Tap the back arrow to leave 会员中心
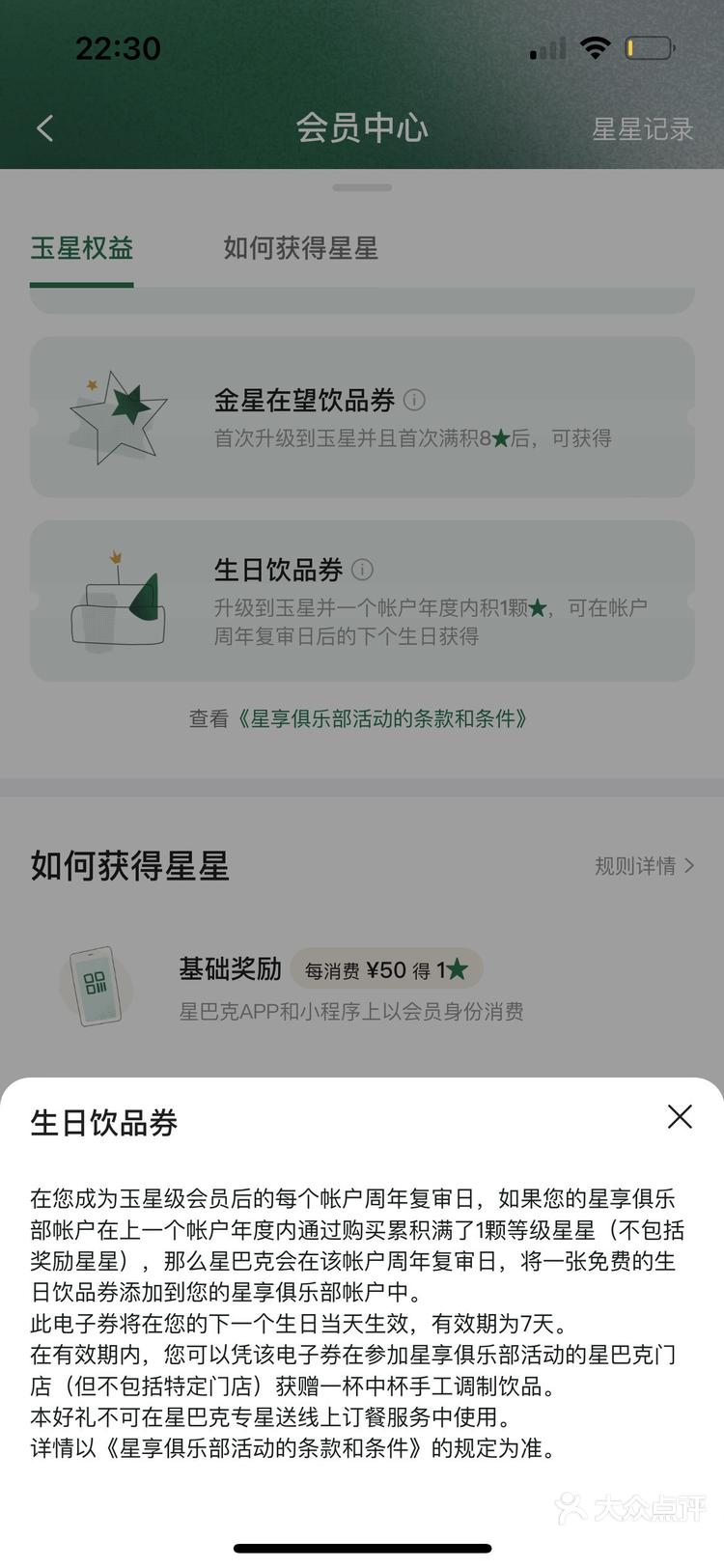Screen dimensions: 724x1568 tap(43, 127)
